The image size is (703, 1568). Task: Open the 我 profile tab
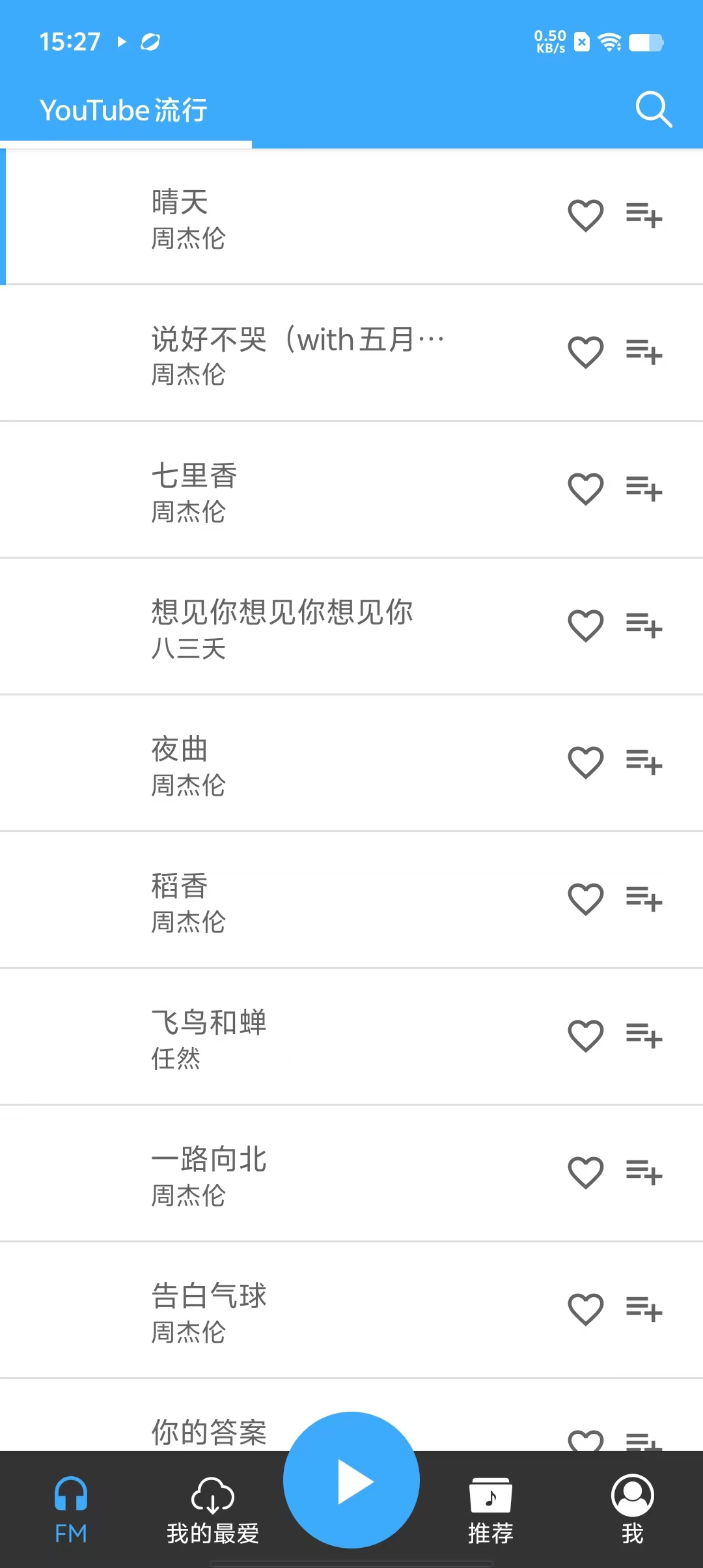632,1509
